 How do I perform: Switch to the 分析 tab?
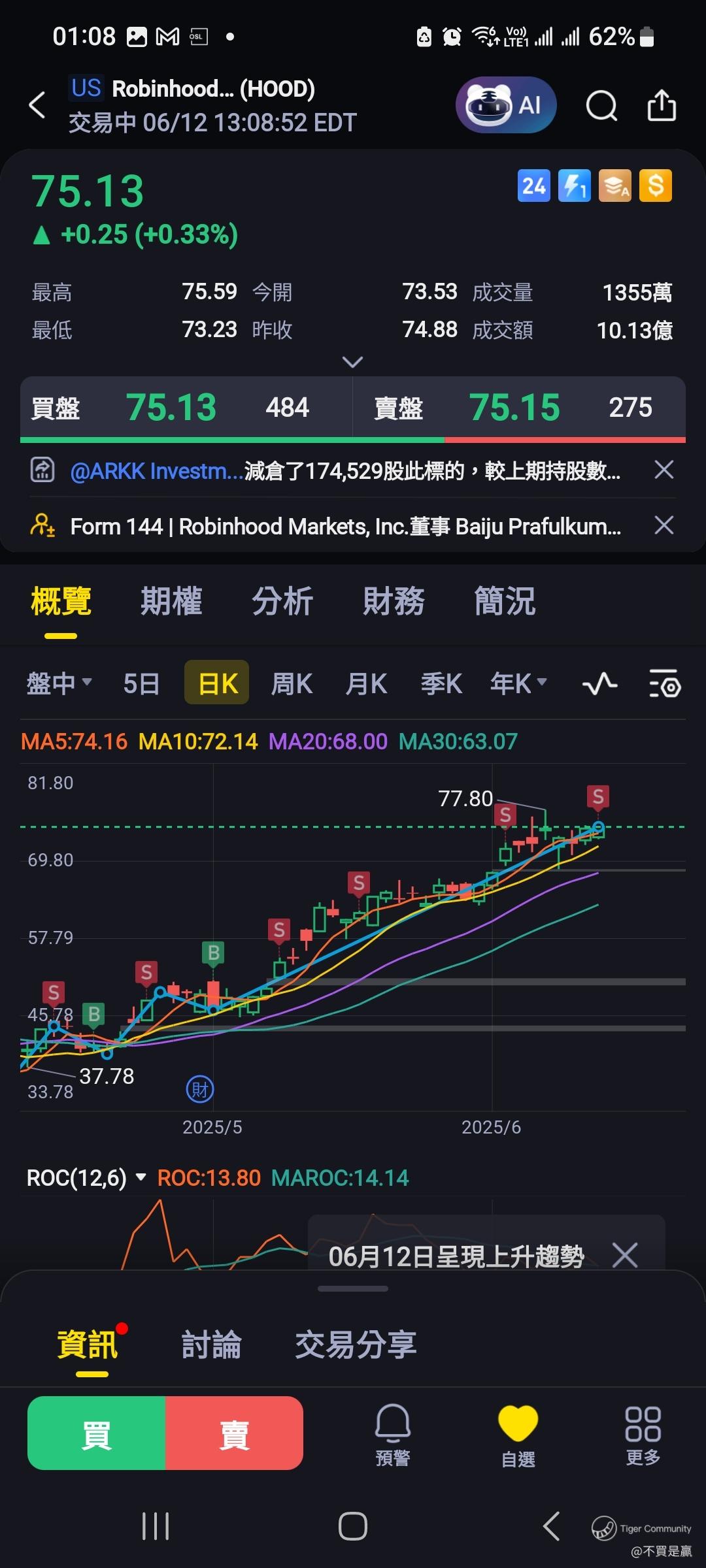(282, 601)
